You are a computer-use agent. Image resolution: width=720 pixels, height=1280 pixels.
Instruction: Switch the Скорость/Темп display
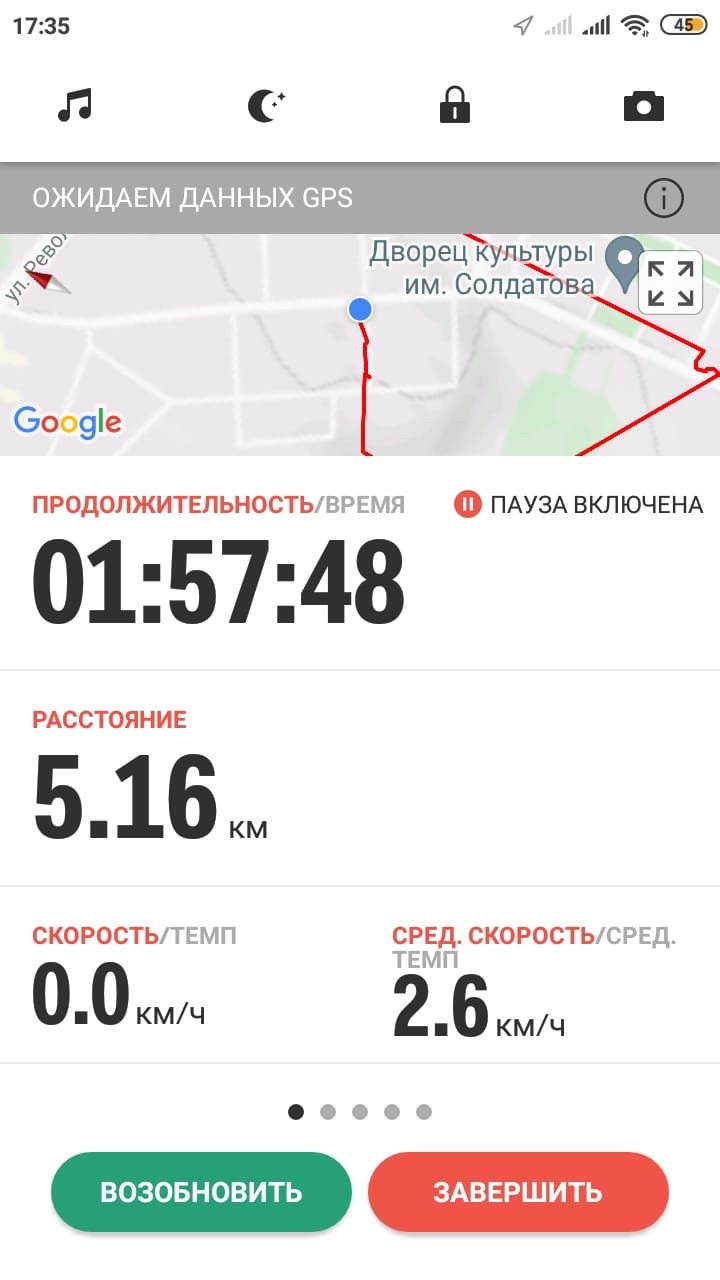click(x=134, y=936)
